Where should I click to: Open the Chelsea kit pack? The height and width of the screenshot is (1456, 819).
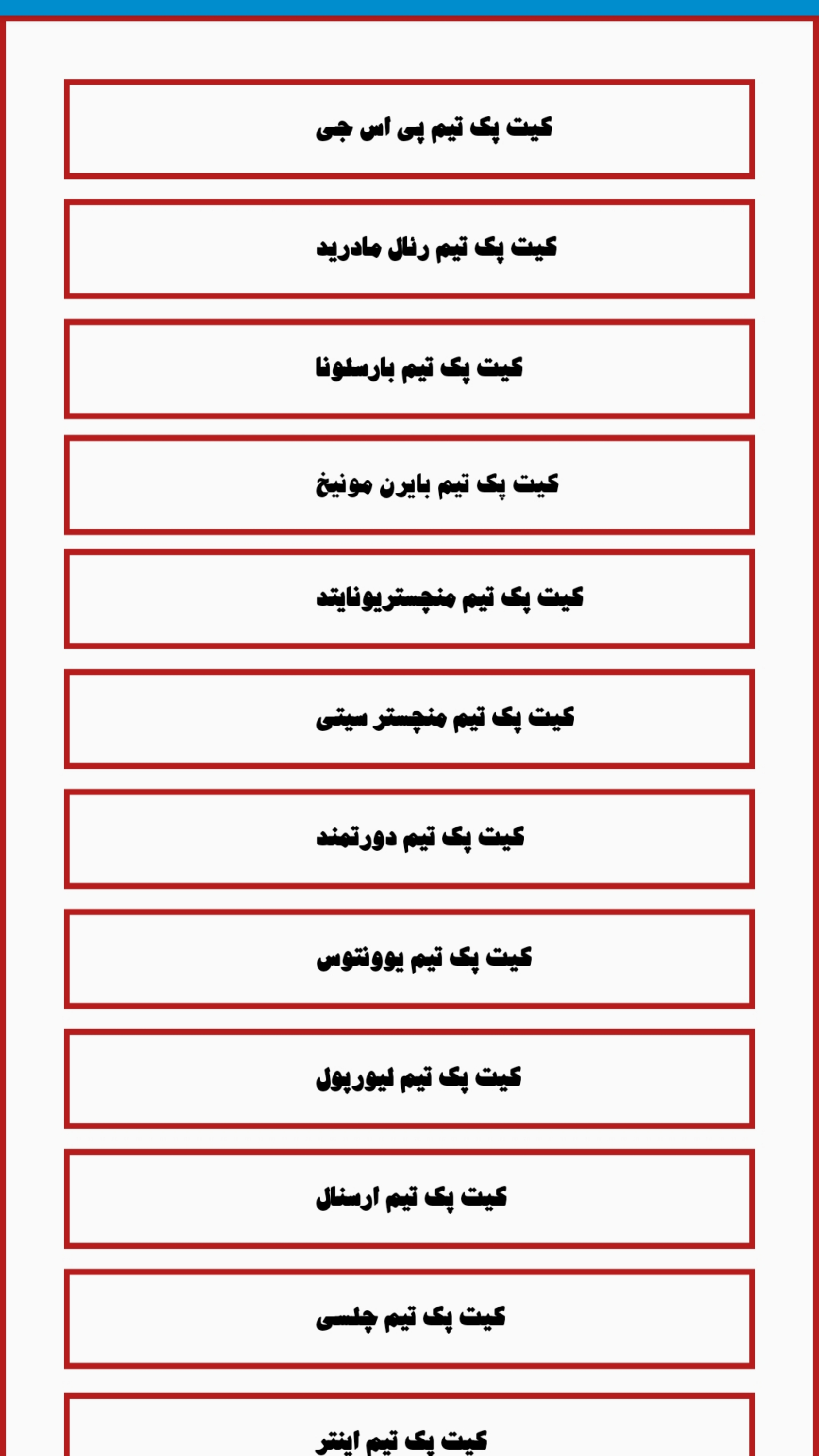click(409, 1319)
